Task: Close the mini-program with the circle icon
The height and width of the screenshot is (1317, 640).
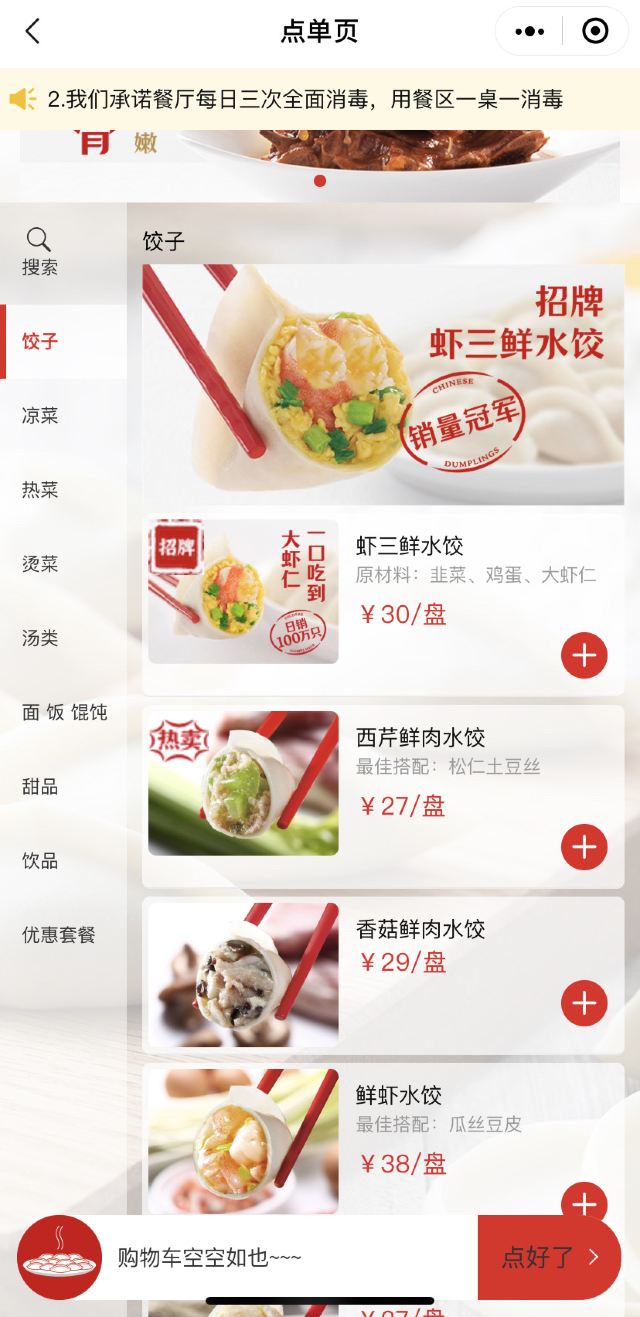Action: (x=595, y=31)
